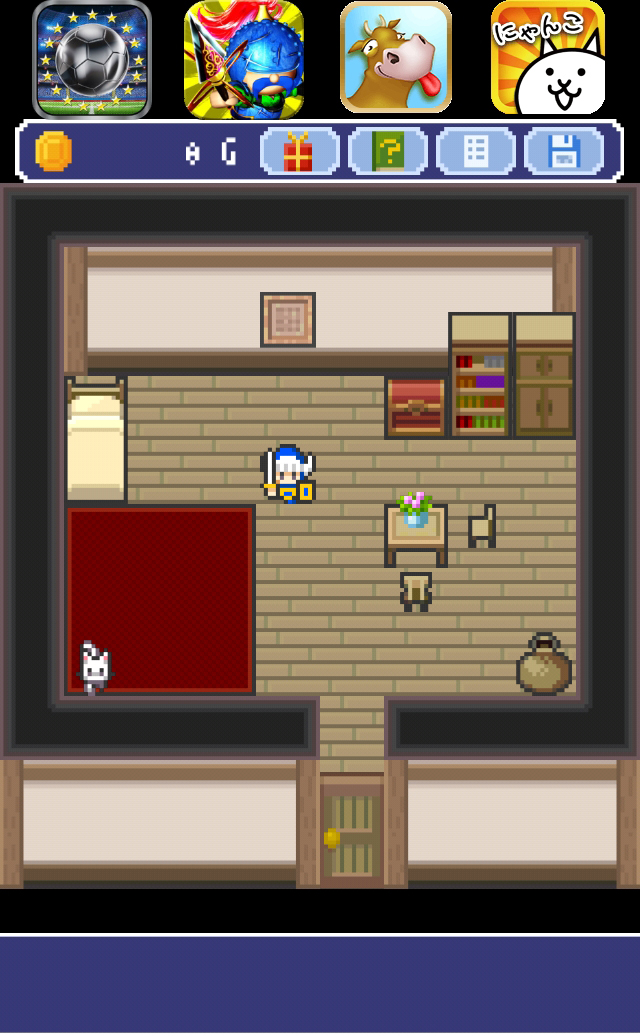
Task: Open the white cat game ad
Action: pos(548,57)
